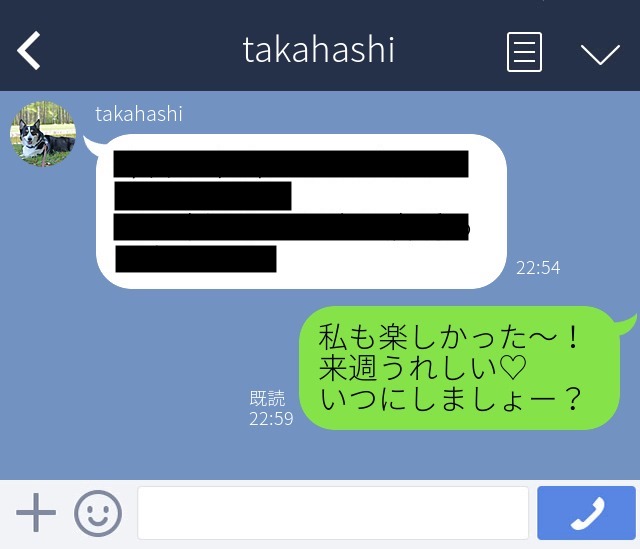Expand the chat menu chevron
640x549 pixels.
coord(600,53)
